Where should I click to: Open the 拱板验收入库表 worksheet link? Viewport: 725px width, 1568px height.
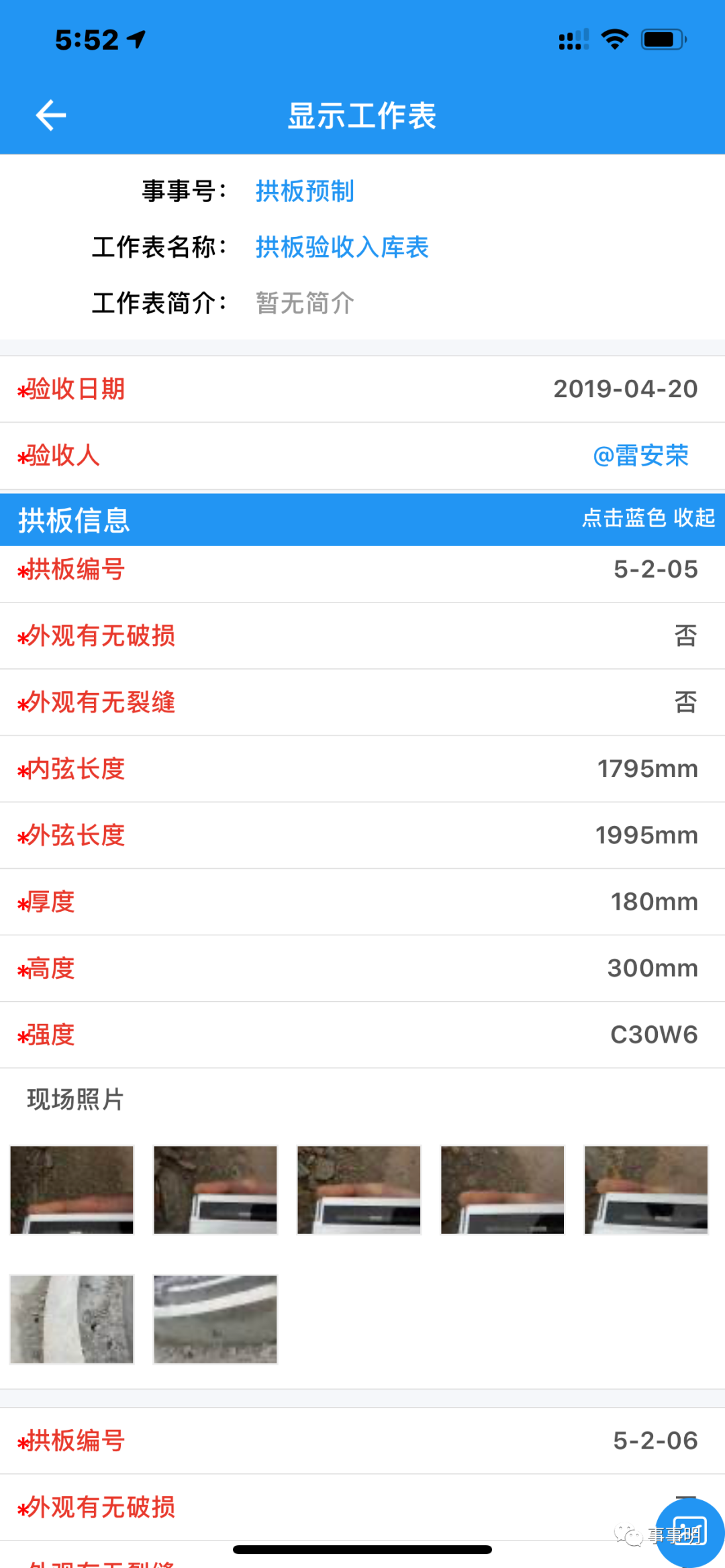pyautogui.click(x=342, y=247)
